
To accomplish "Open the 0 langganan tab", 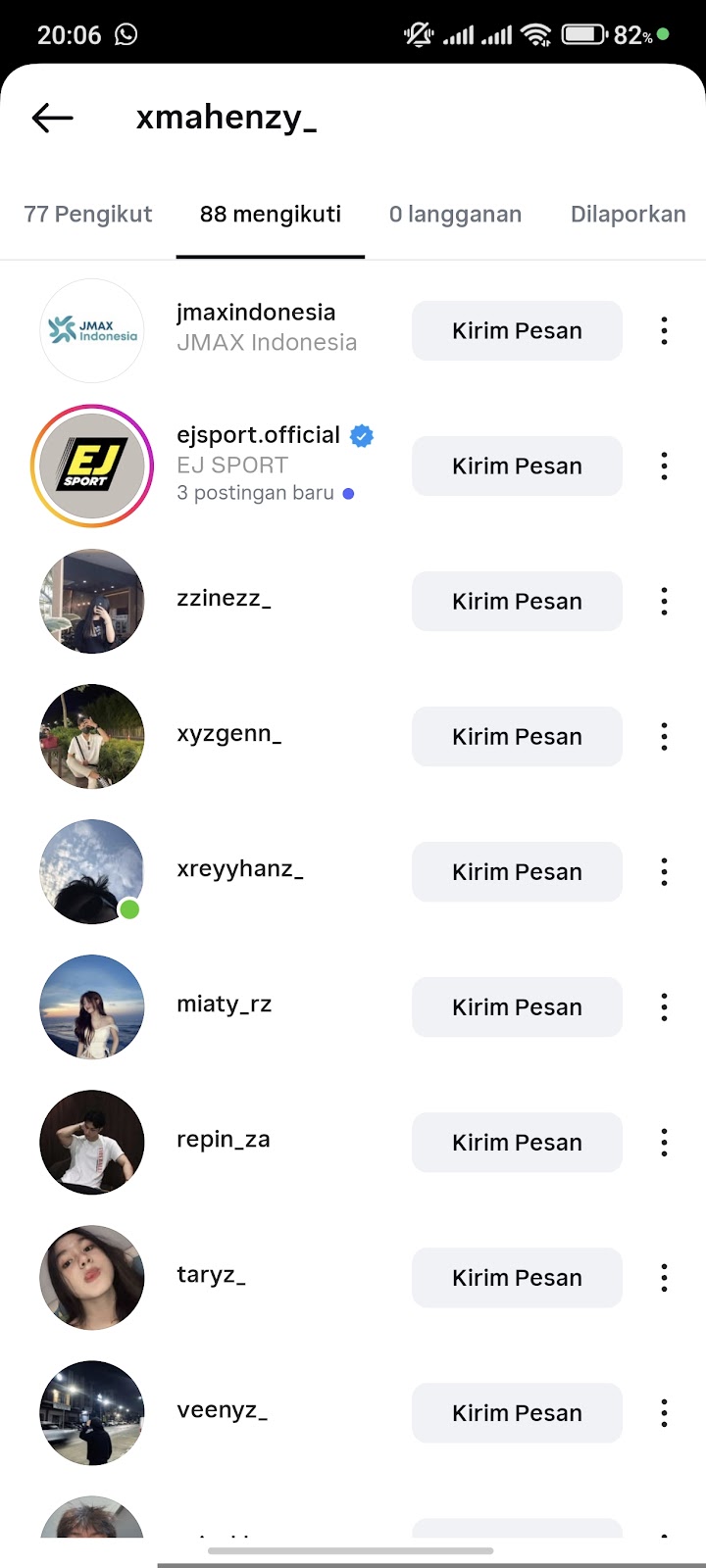I will (x=455, y=215).
